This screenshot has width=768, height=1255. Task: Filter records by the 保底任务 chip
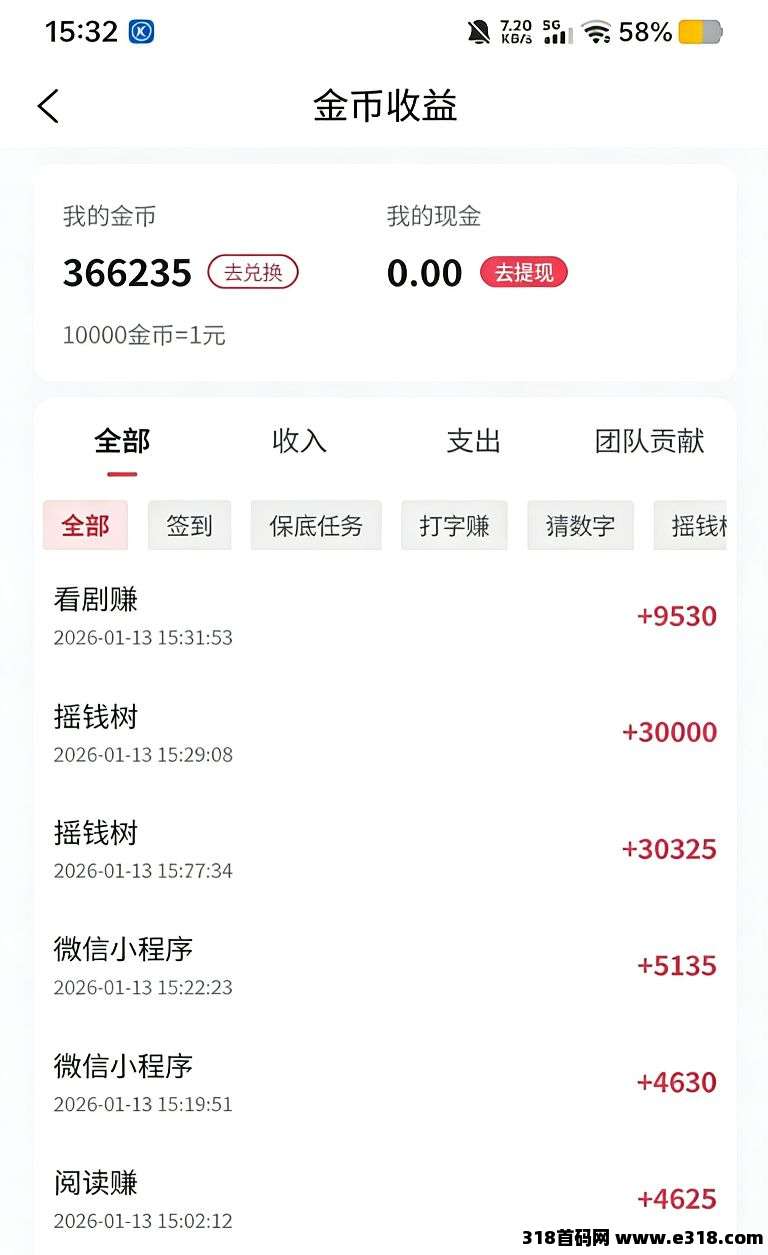316,526
